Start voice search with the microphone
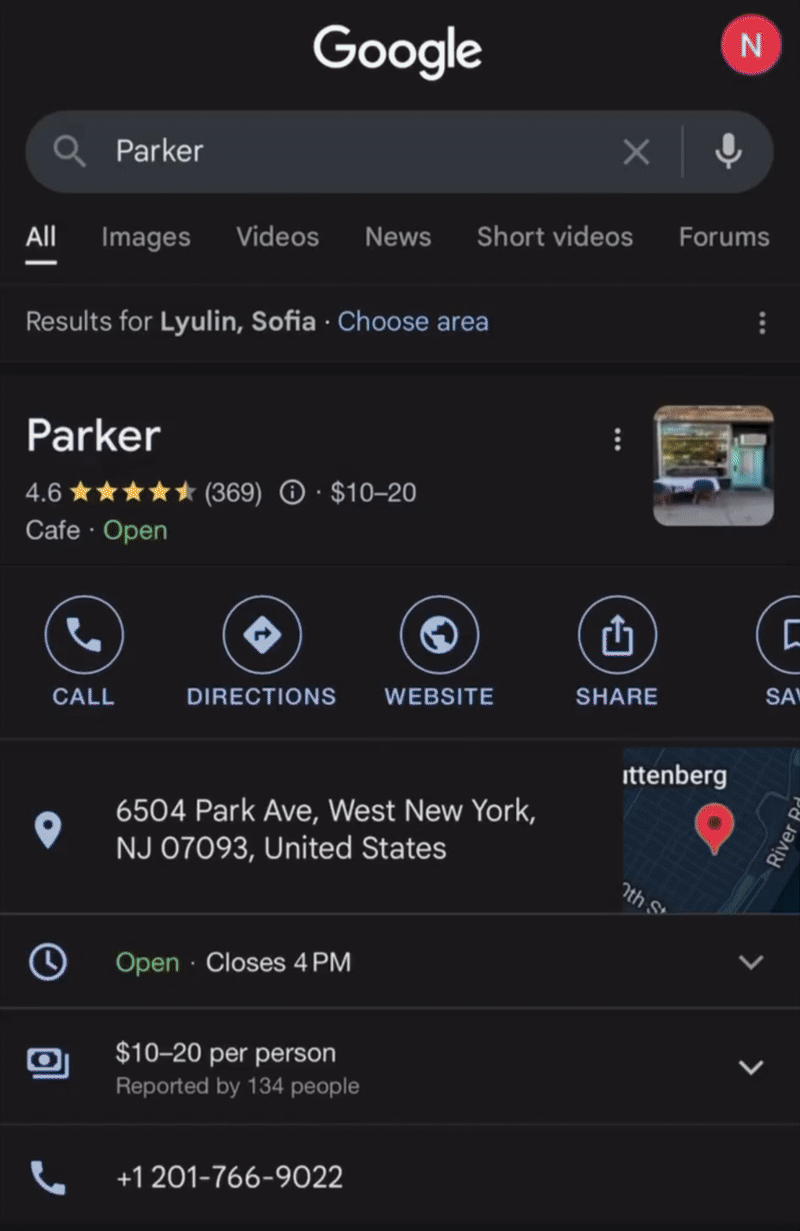Screen dimensions: 800x1231 (x=729, y=152)
